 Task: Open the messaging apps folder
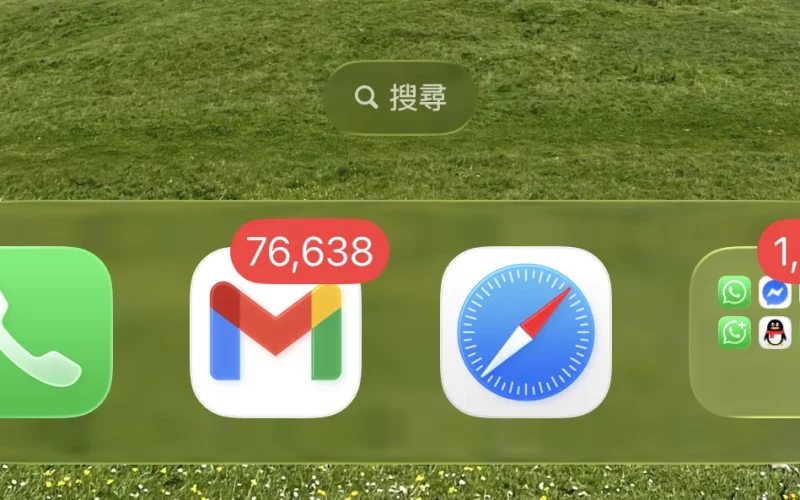click(x=750, y=331)
